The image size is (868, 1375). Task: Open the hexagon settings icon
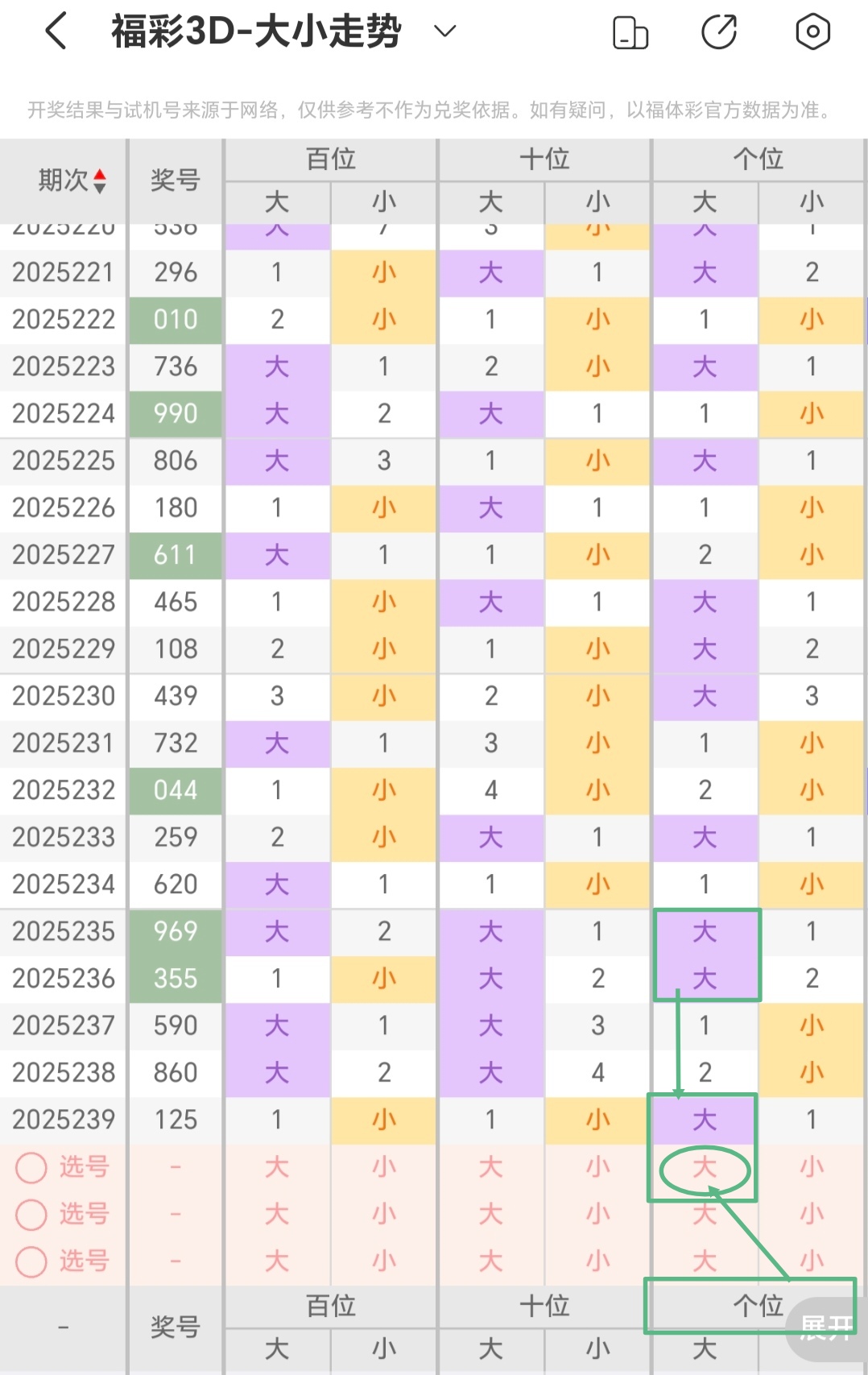point(812,32)
